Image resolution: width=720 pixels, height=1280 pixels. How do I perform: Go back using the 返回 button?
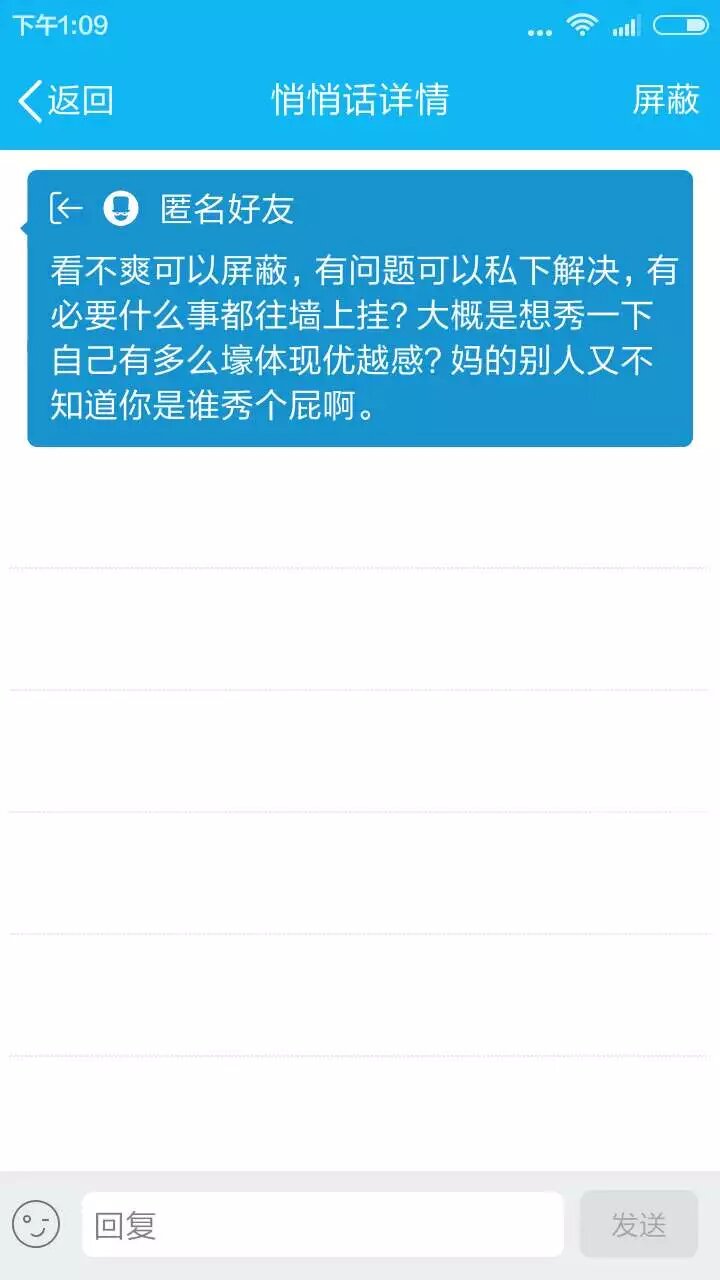(x=66, y=100)
